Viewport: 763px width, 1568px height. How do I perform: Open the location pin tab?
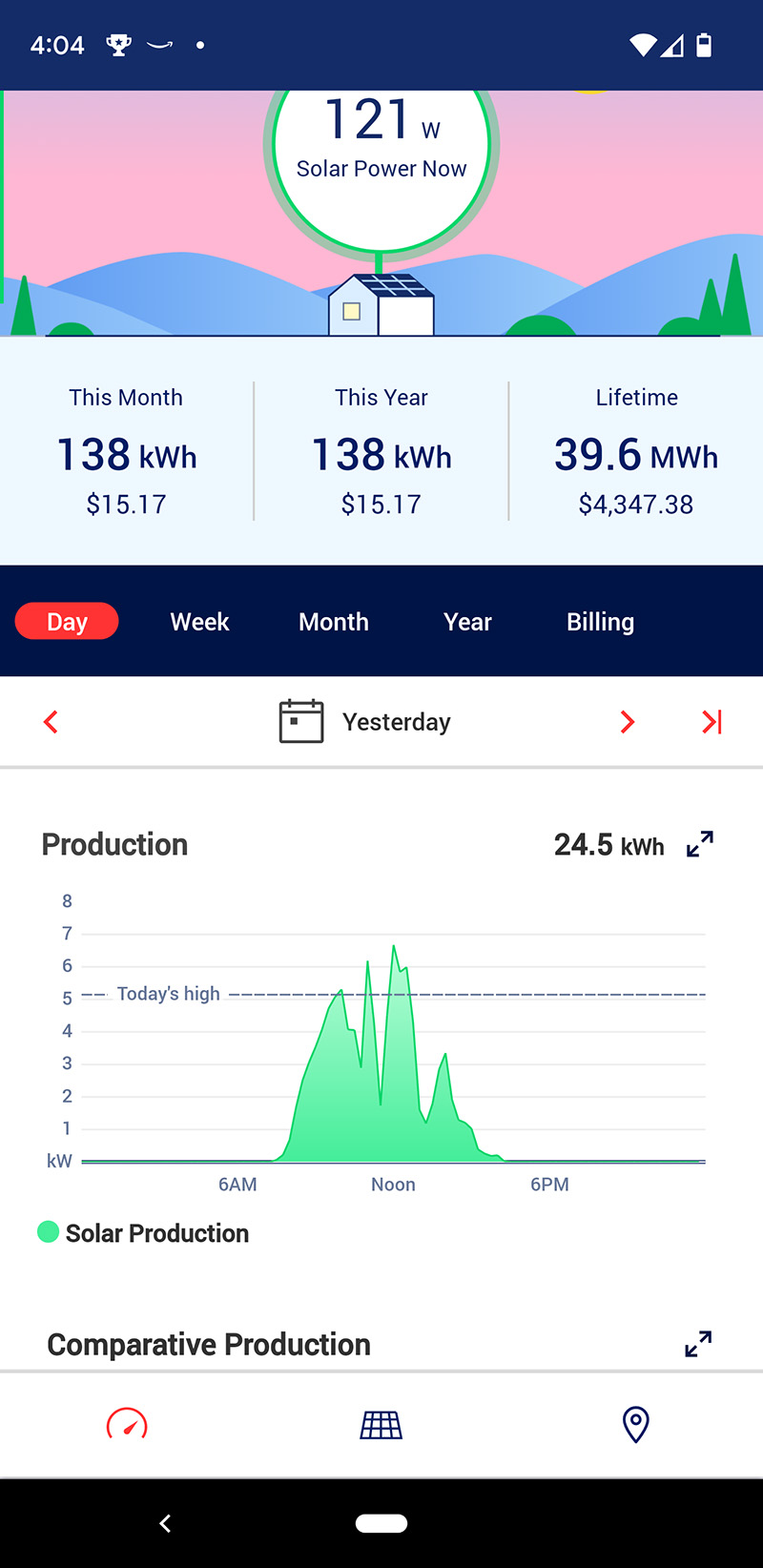[x=636, y=1425]
